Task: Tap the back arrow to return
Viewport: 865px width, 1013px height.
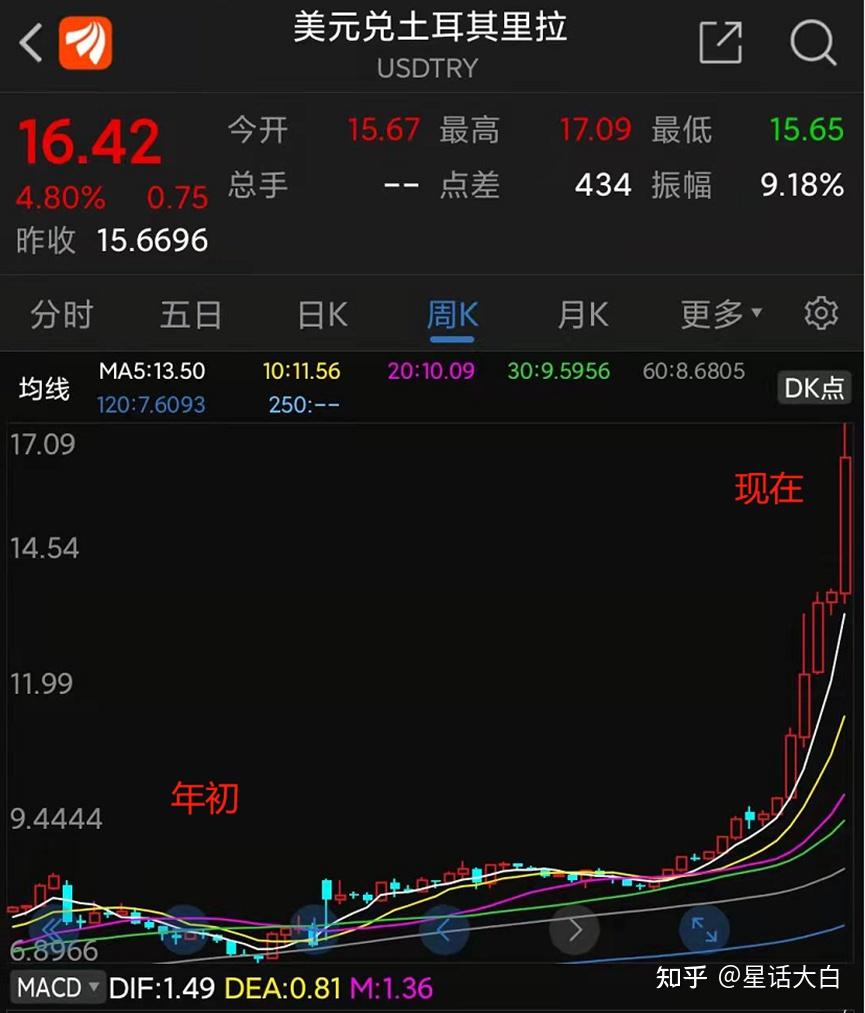Action: pos(28,43)
